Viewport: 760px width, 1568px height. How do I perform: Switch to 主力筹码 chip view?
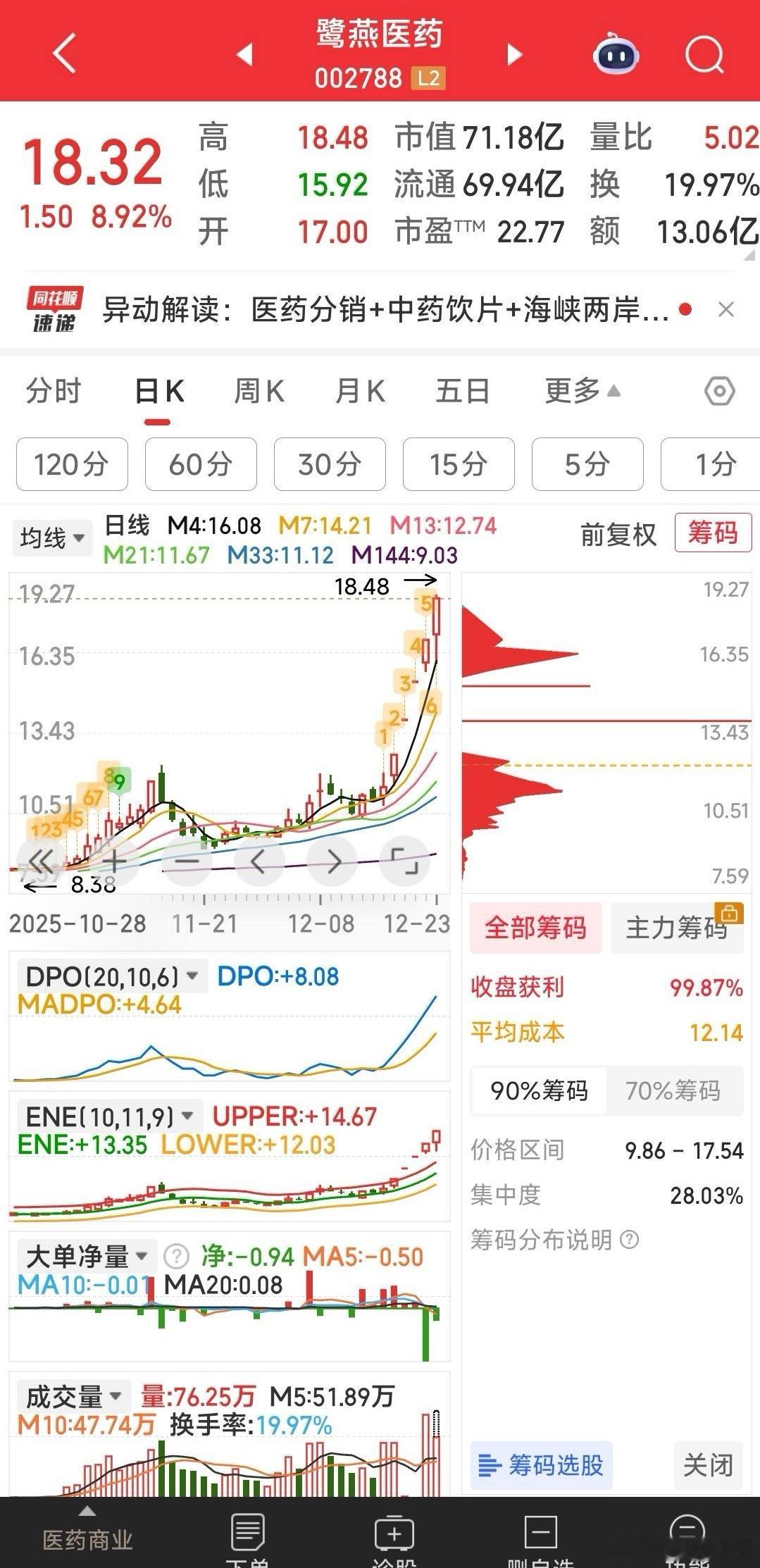click(x=677, y=928)
